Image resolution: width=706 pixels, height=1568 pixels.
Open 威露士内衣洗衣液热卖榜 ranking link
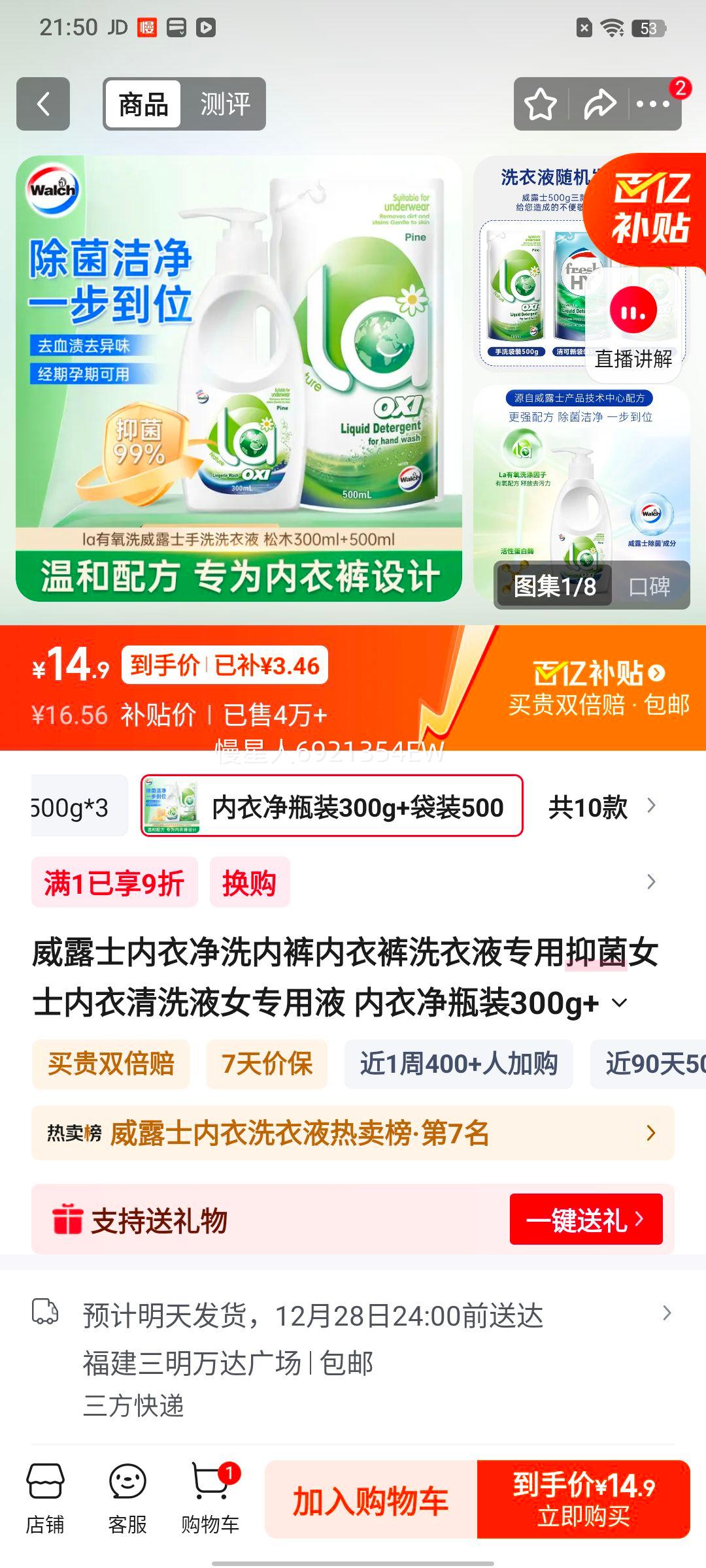pos(353,1134)
